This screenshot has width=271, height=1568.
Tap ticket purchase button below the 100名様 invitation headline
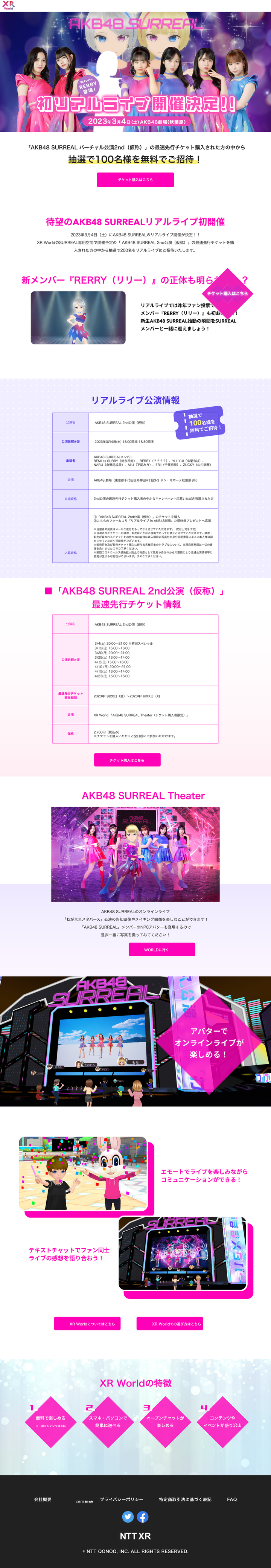(135, 180)
